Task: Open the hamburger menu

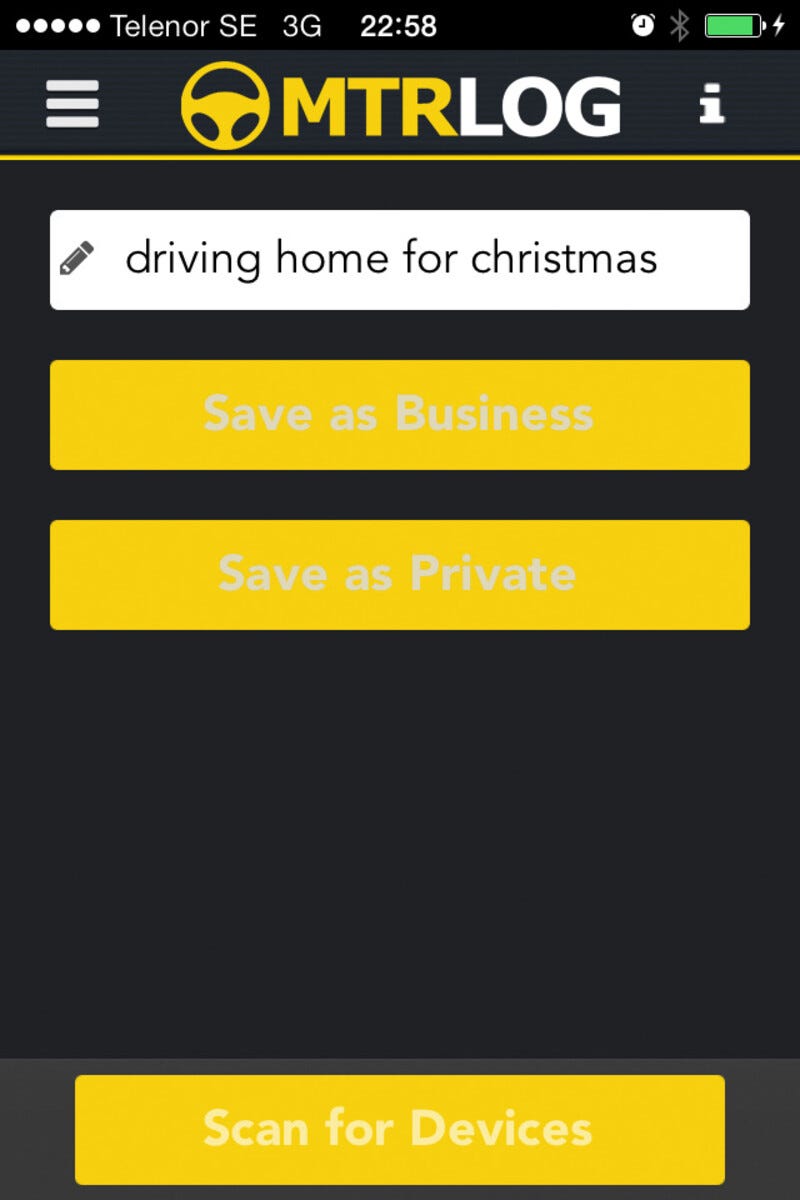Action: 72,104
